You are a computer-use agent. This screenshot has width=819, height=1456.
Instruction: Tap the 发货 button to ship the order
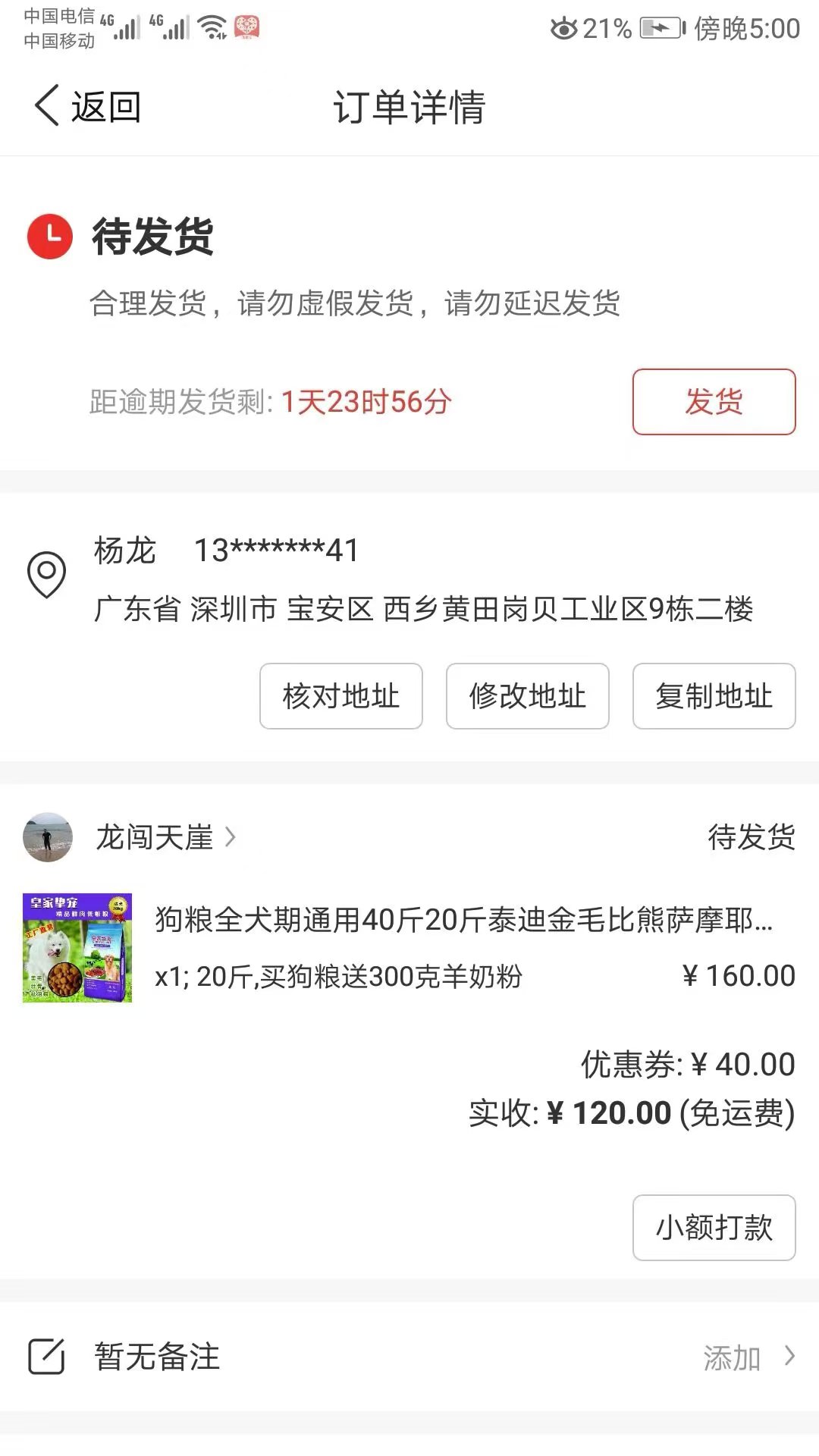(714, 402)
